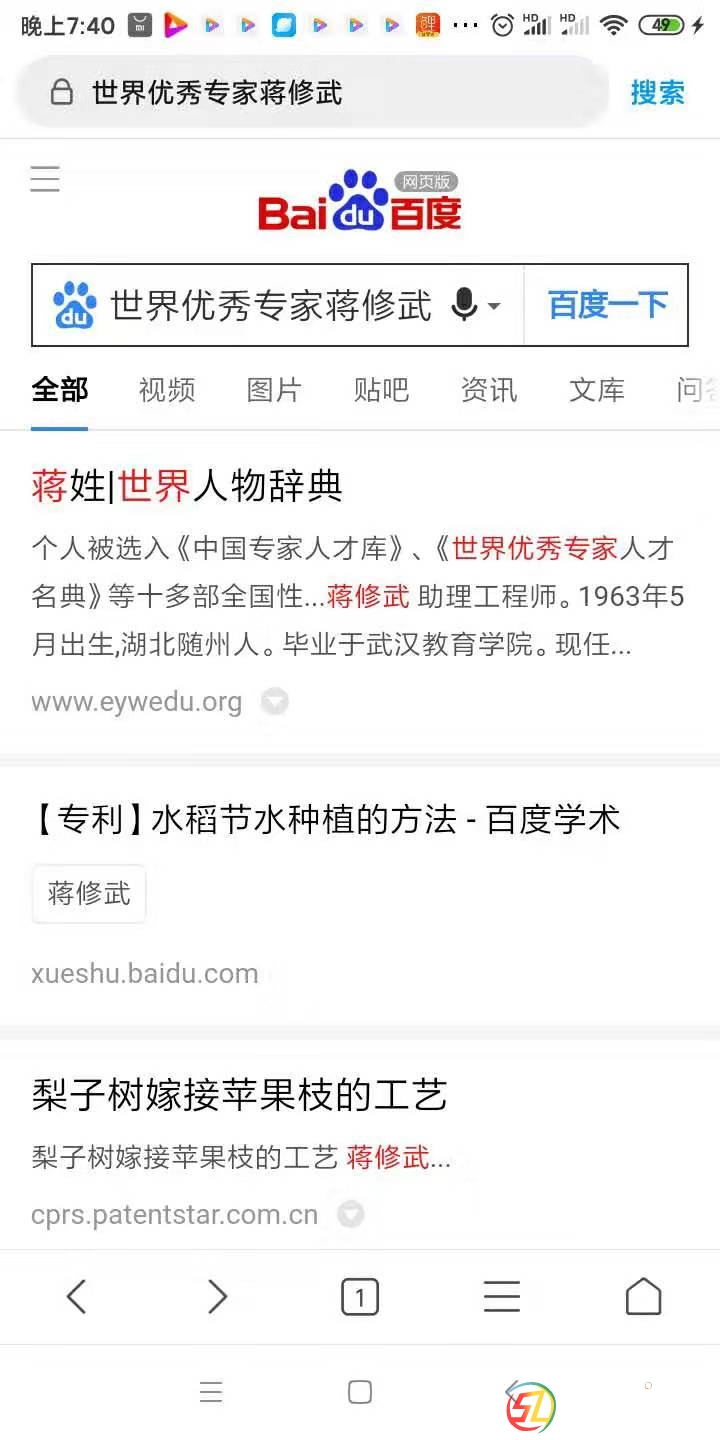Switch to the 文库 tab
This screenshot has width=720, height=1440.
597,390
